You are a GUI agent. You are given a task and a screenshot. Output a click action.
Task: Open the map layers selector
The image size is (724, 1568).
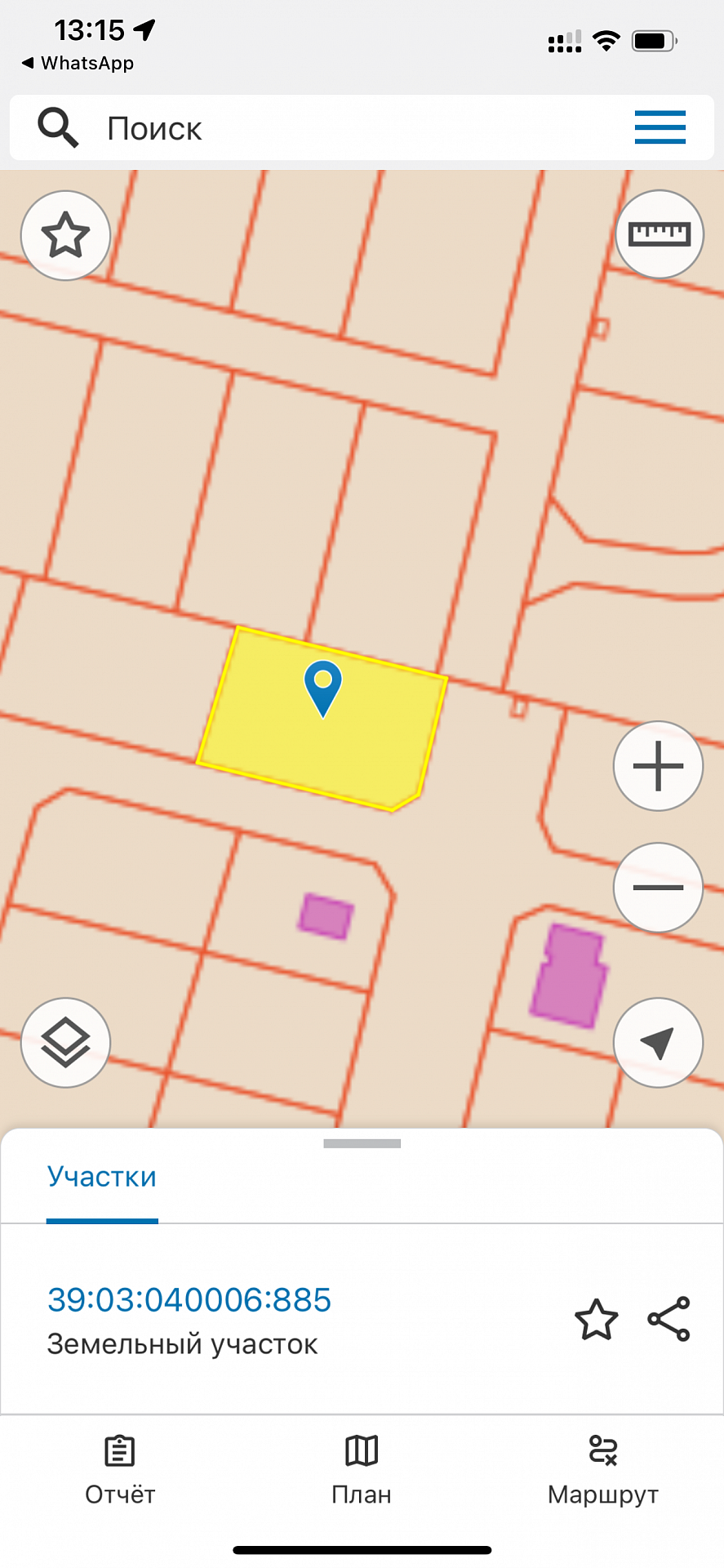(x=65, y=1042)
